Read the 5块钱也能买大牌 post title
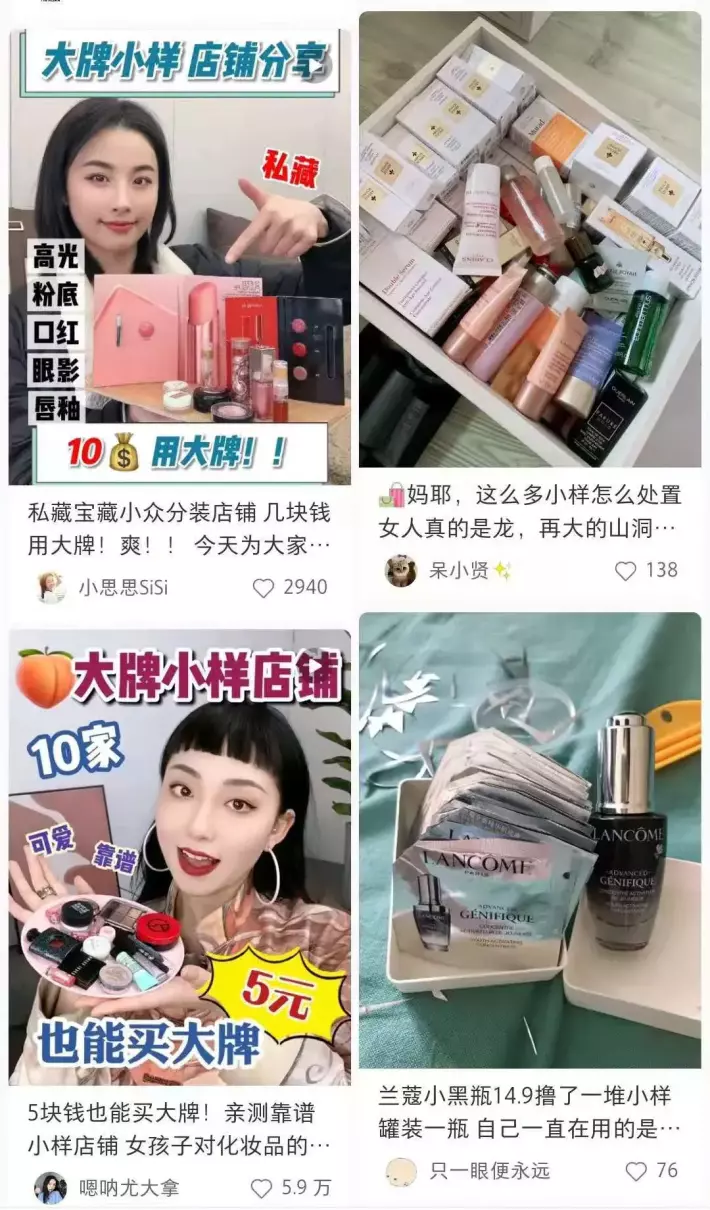 178,1130
